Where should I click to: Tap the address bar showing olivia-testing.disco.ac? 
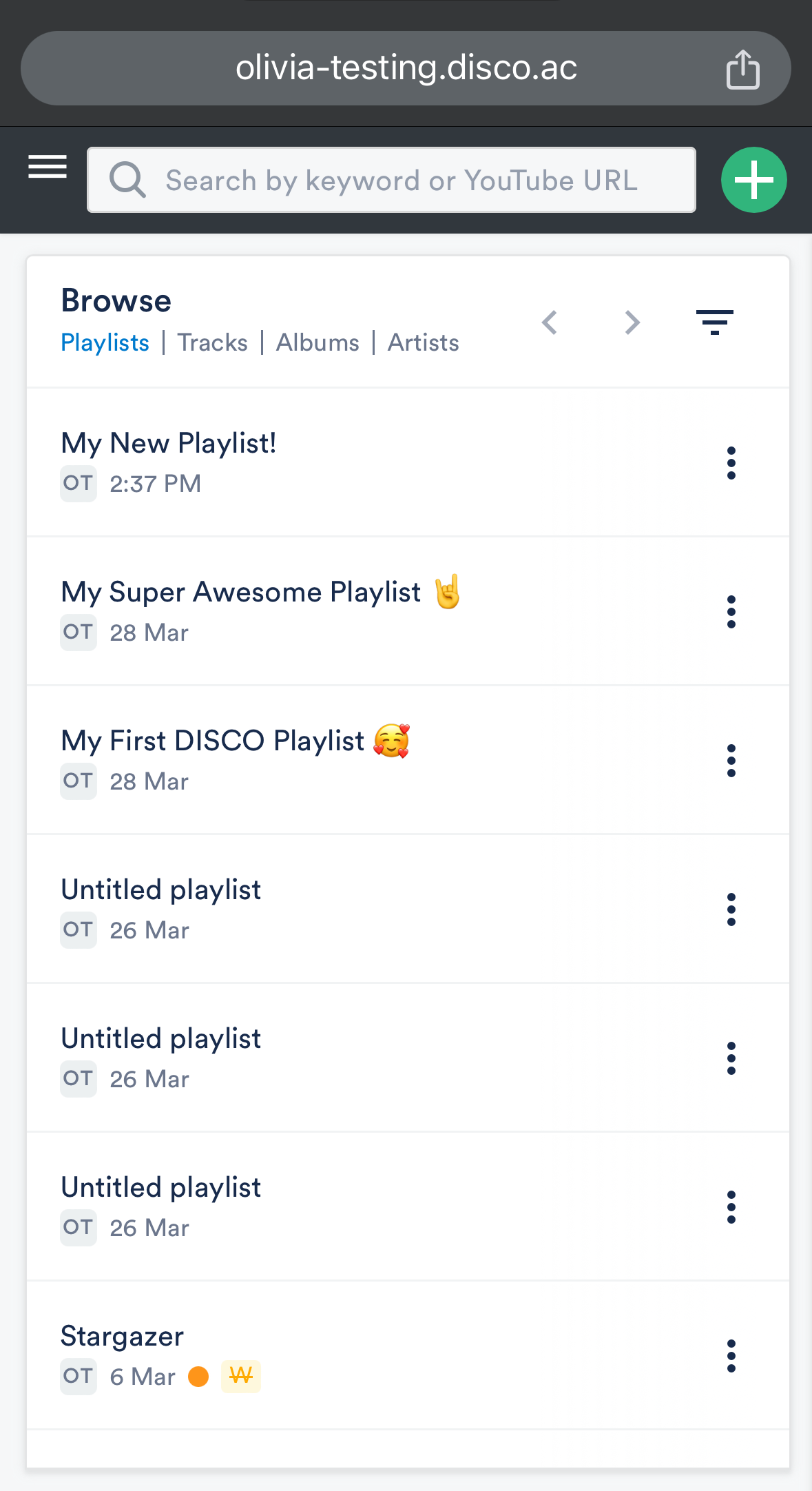coord(406,68)
